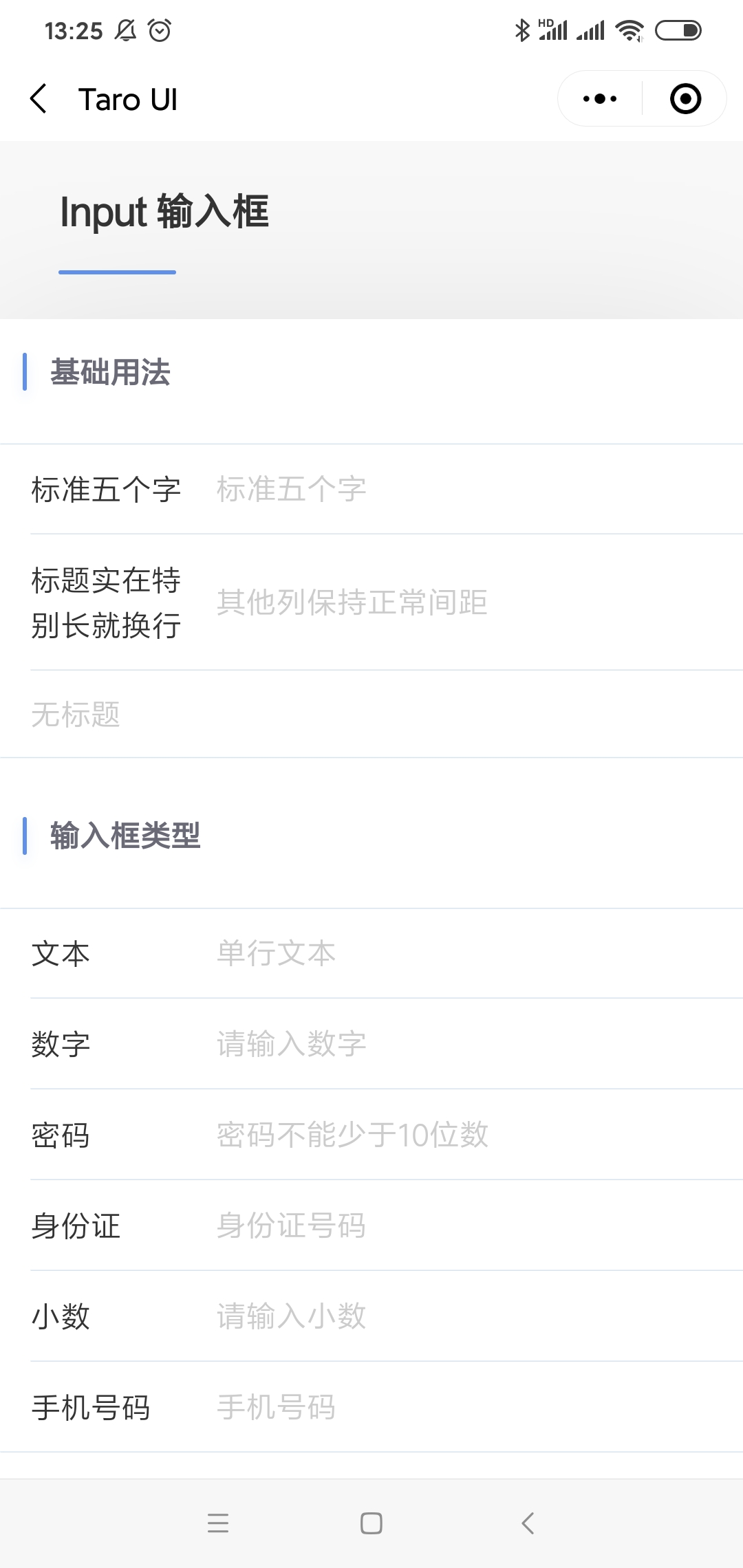Tap the back arrow next to Taro UI

pos(39,98)
